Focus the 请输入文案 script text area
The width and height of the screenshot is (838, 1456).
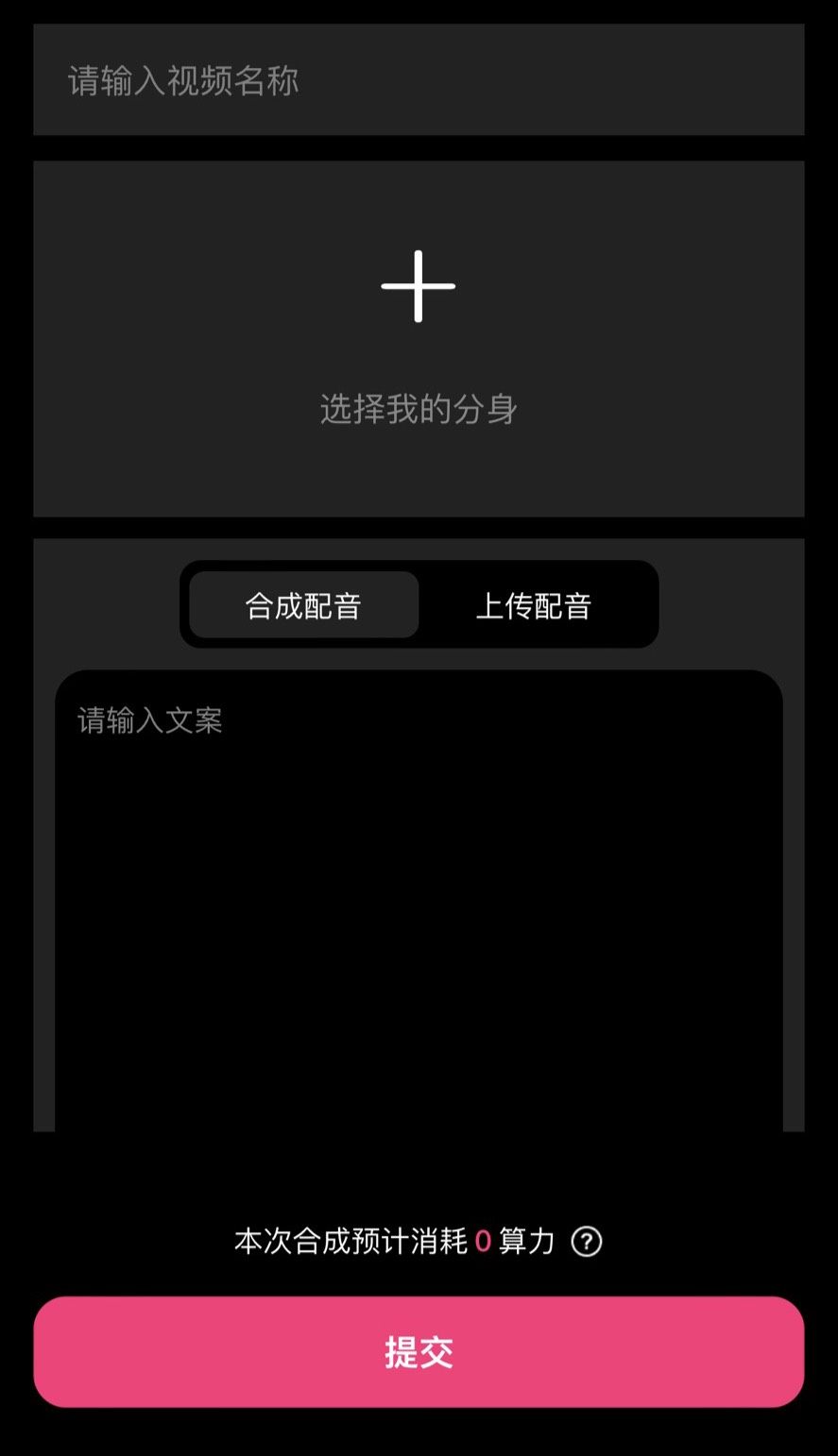click(x=419, y=897)
